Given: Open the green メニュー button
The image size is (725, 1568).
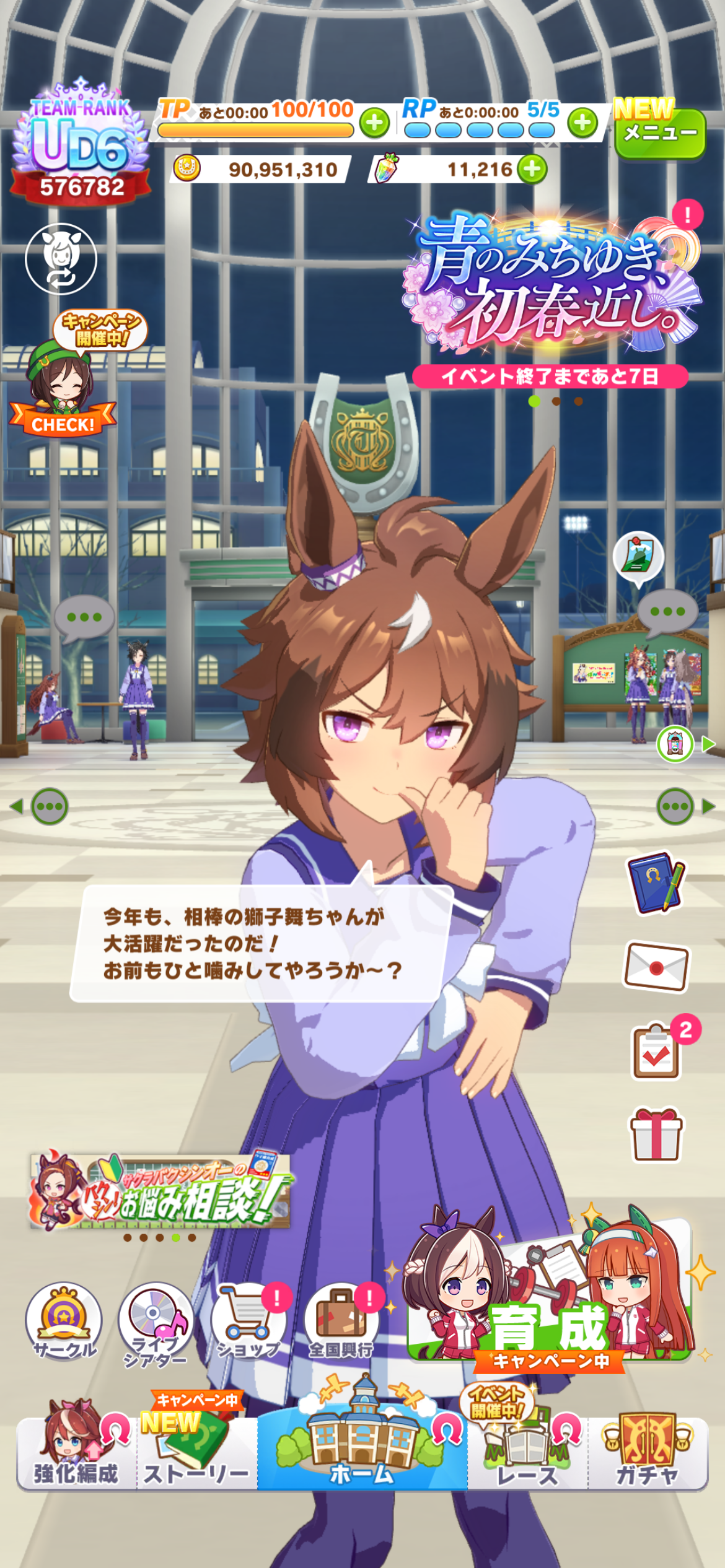Looking at the screenshot, I should click(x=659, y=133).
